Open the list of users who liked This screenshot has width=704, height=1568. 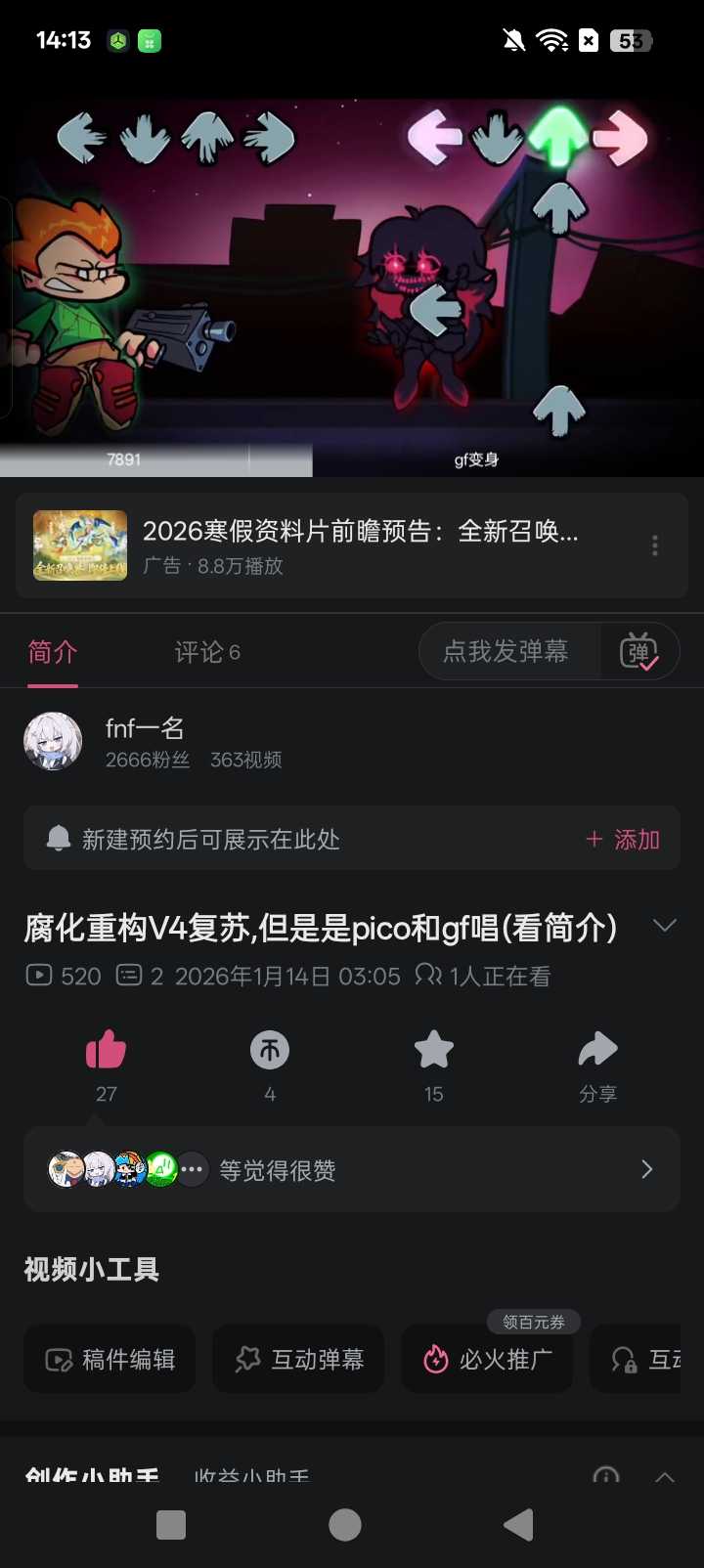(x=352, y=1169)
